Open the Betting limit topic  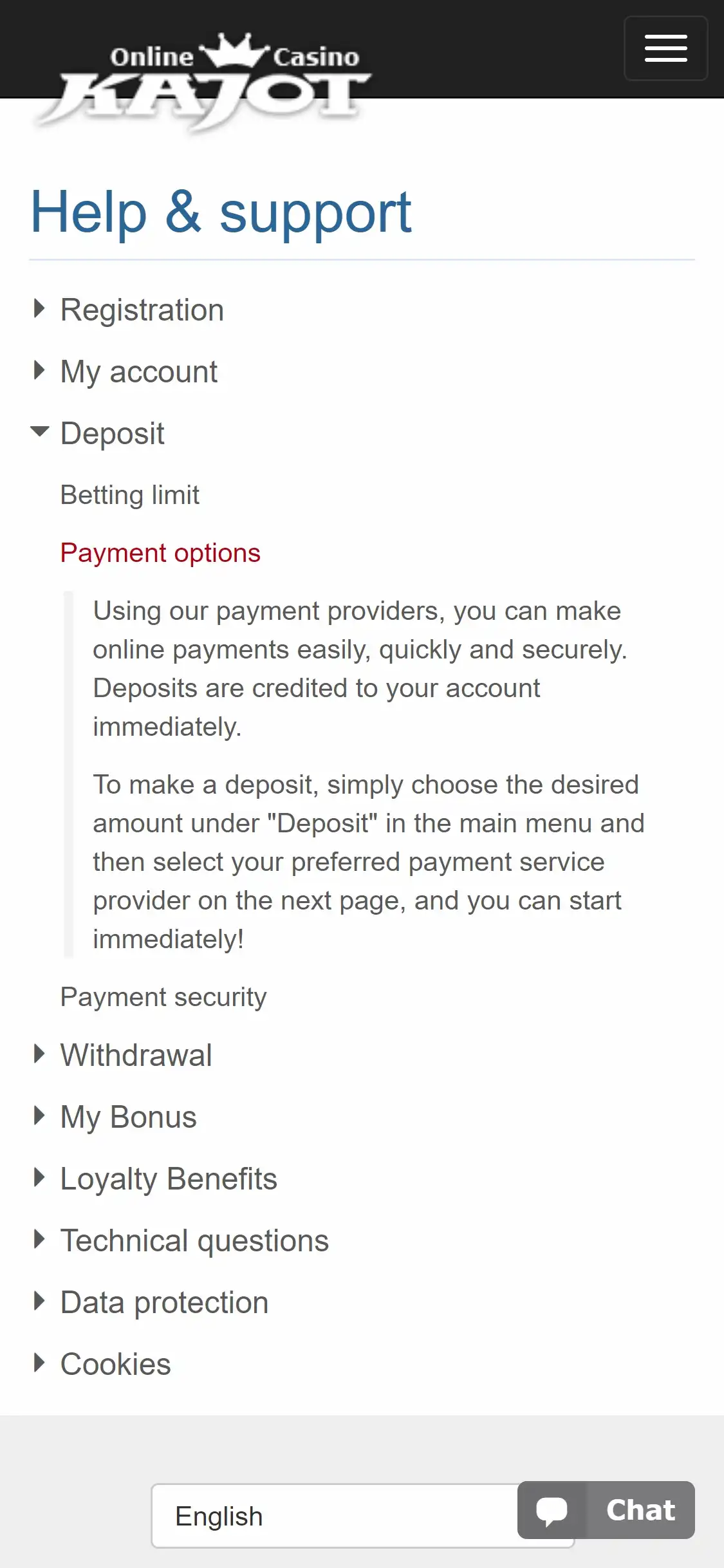point(129,495)
